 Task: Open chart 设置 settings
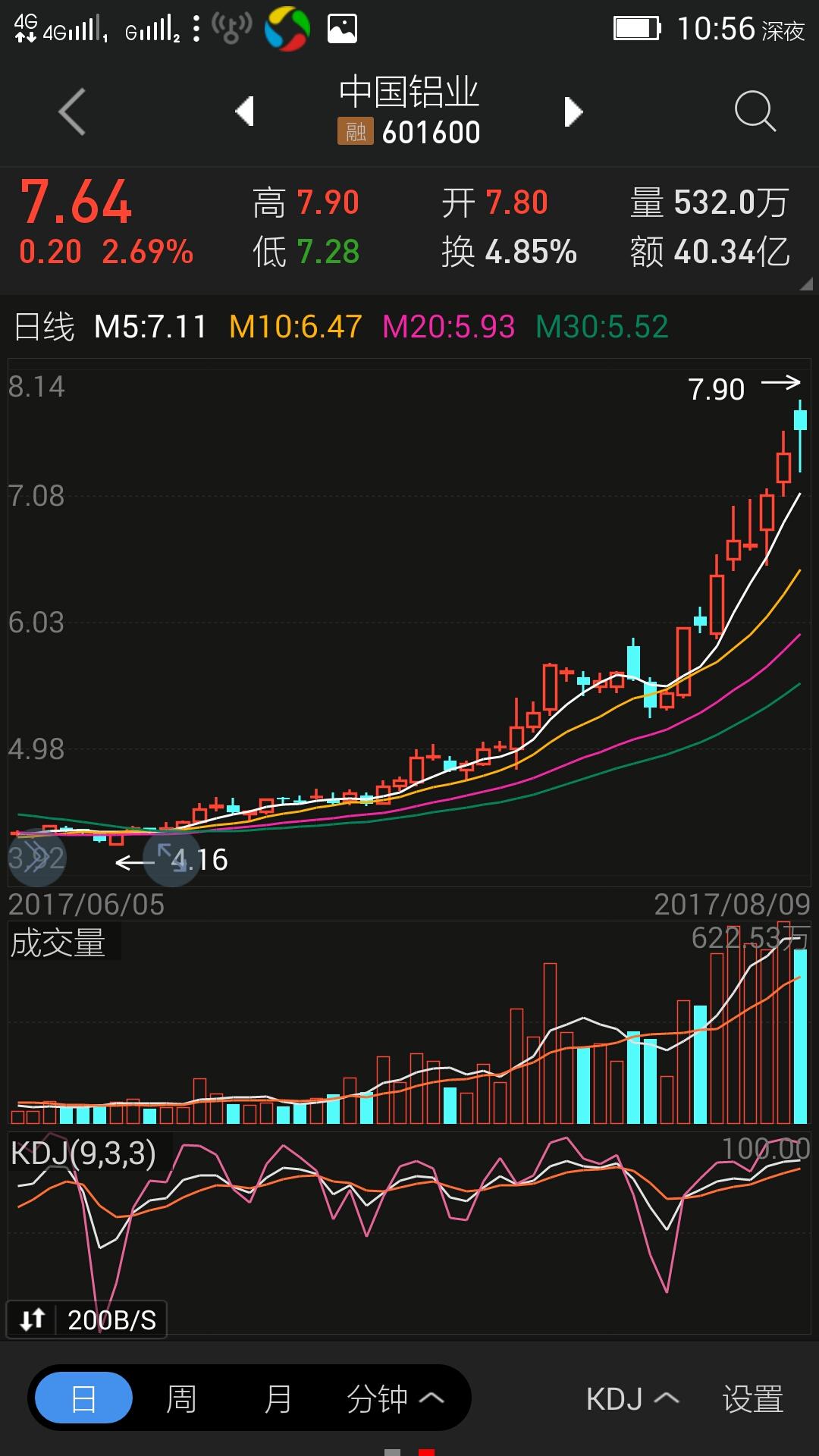[x=752, y=1399]
